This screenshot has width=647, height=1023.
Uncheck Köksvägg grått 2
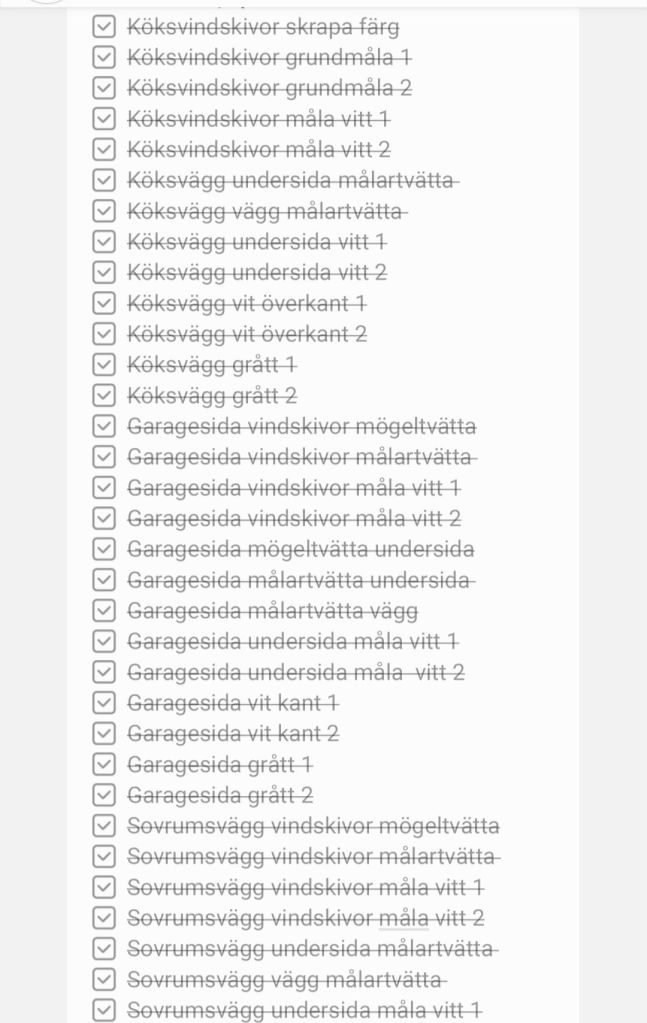103,396
